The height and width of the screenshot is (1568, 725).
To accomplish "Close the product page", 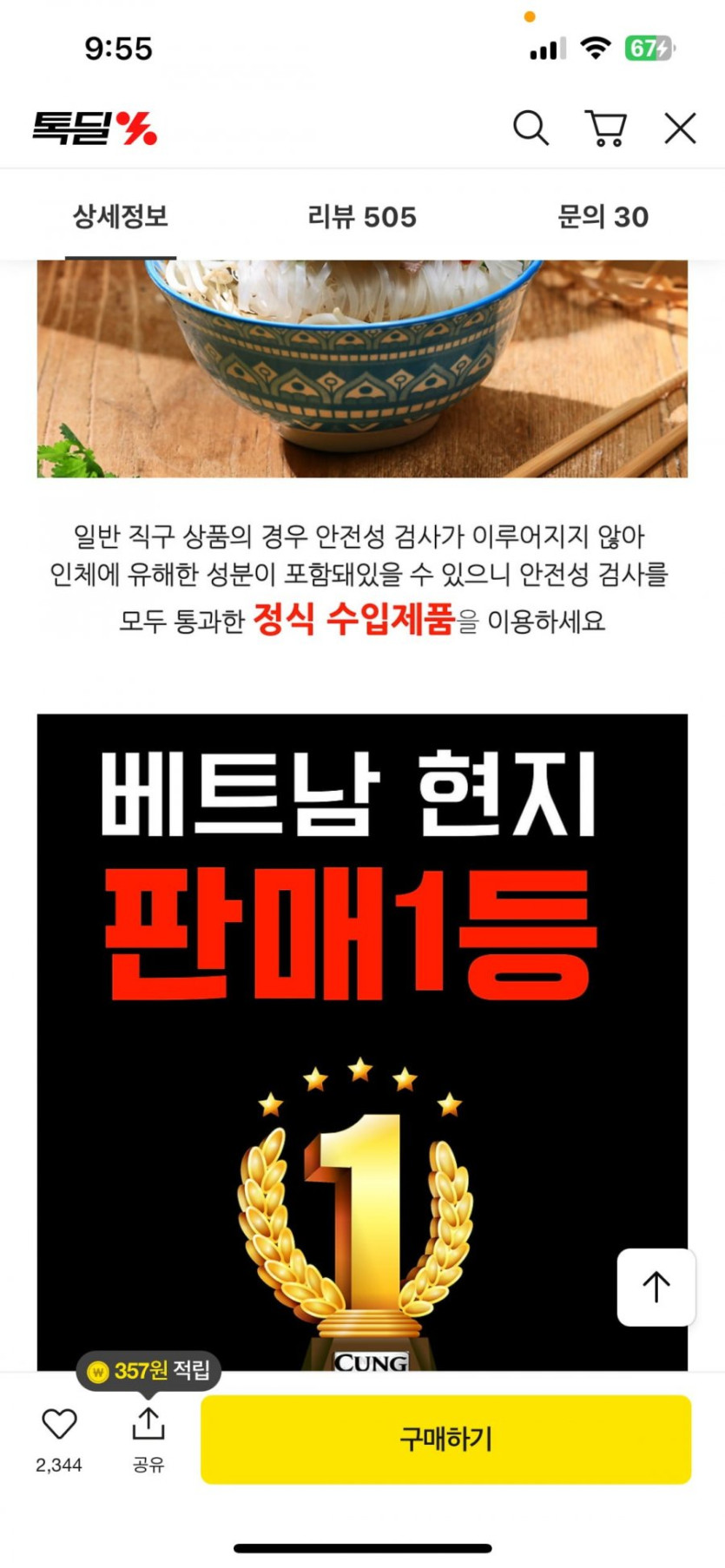I will click(x=680, y=128).
